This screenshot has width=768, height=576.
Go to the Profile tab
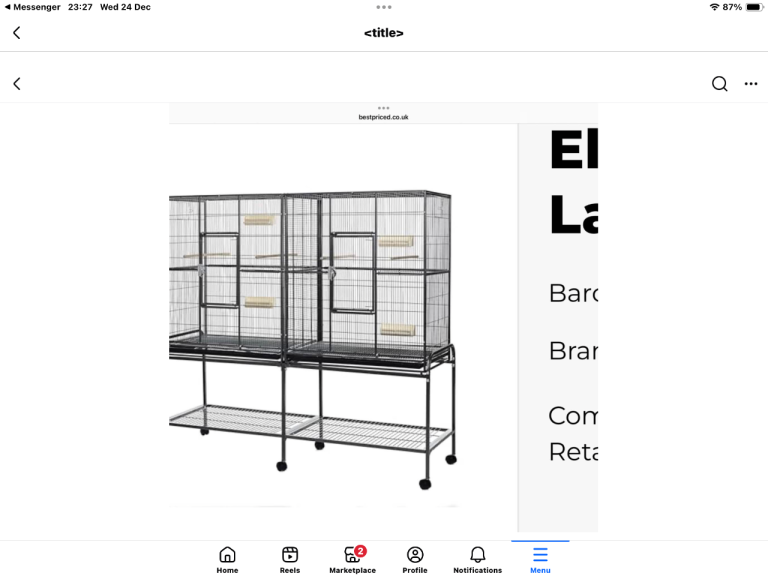(415, 559)
